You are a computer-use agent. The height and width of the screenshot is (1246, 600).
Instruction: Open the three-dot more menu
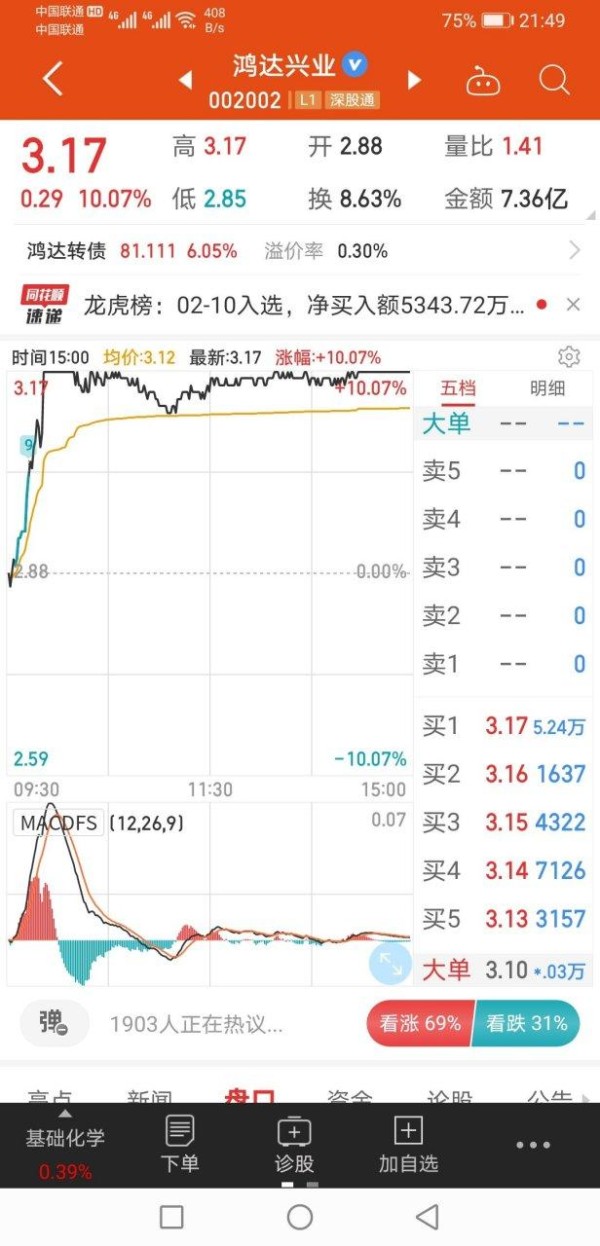(x=533, y=1145)
